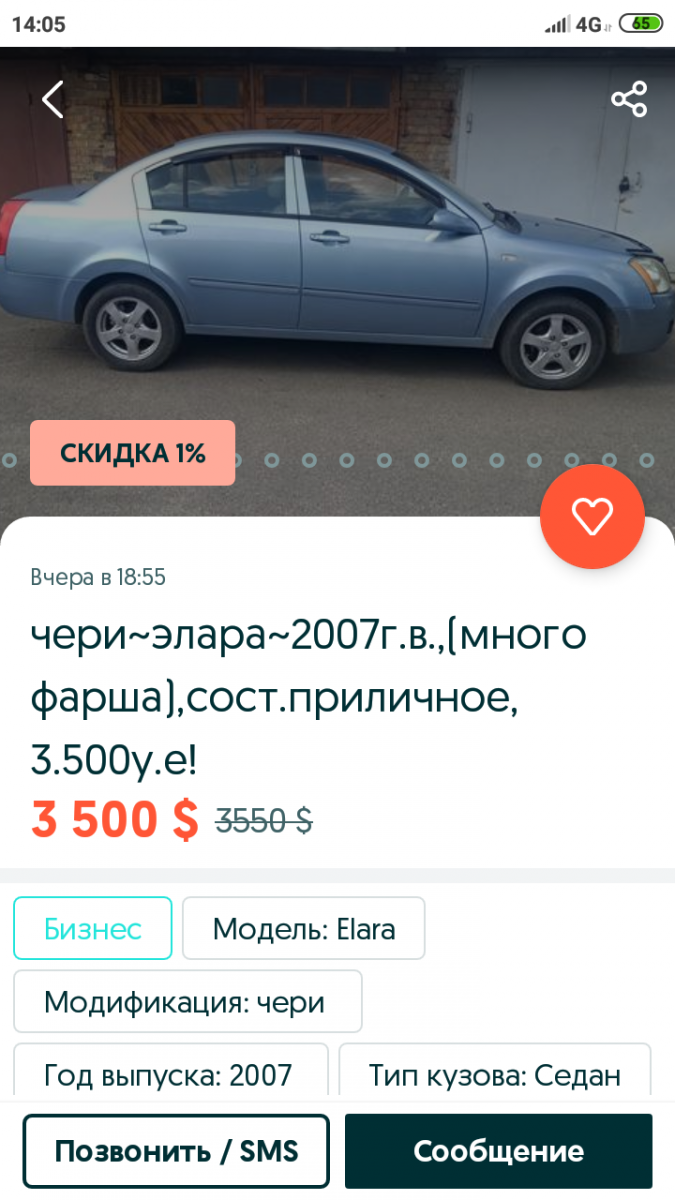
Task: Share this Chery Elara listing
Action: pyautogui.click(x=629, y=99)
